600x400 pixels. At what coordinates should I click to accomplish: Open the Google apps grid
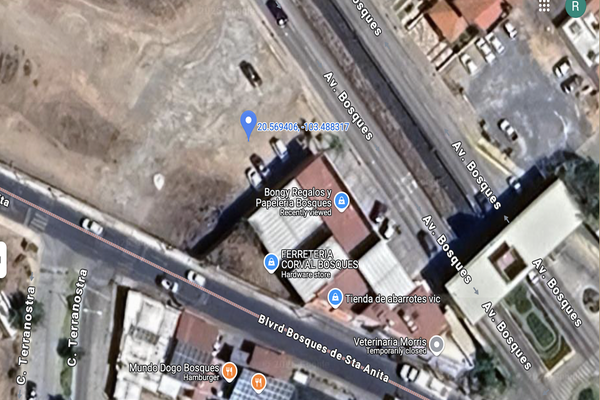coord(544,6)
